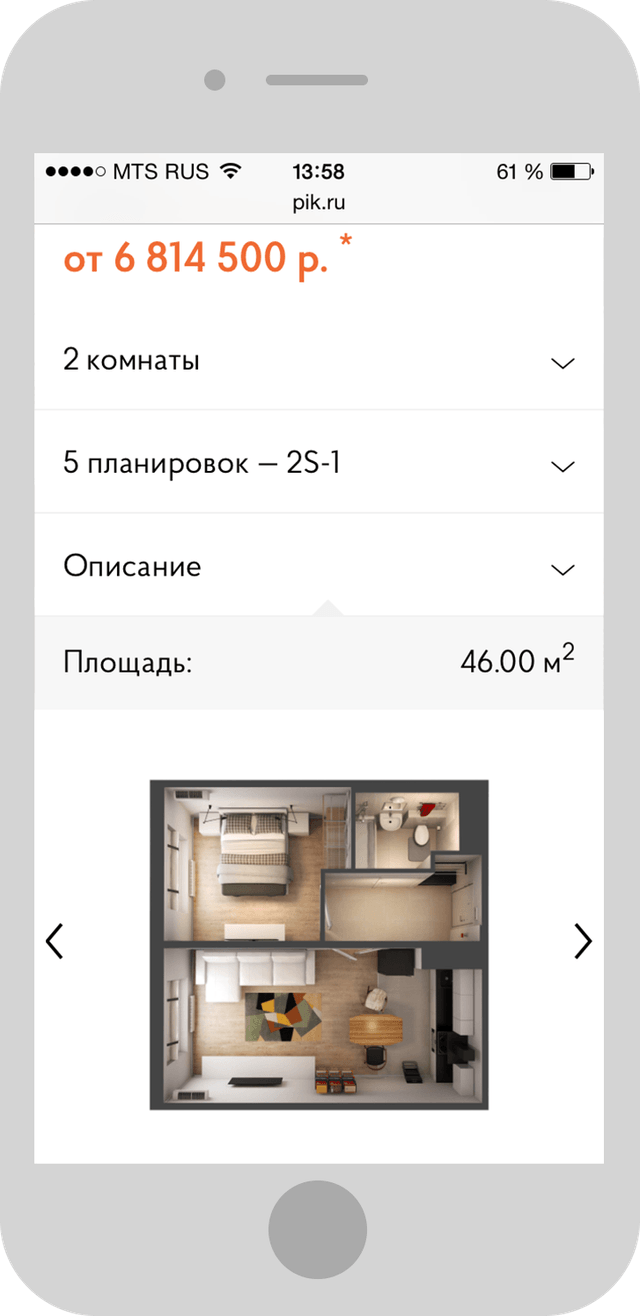This screenshot has width=640, height=1316.
Task: Expand the 5 планировок — 2S-1 layout selector
Action: tap(318, 464)
